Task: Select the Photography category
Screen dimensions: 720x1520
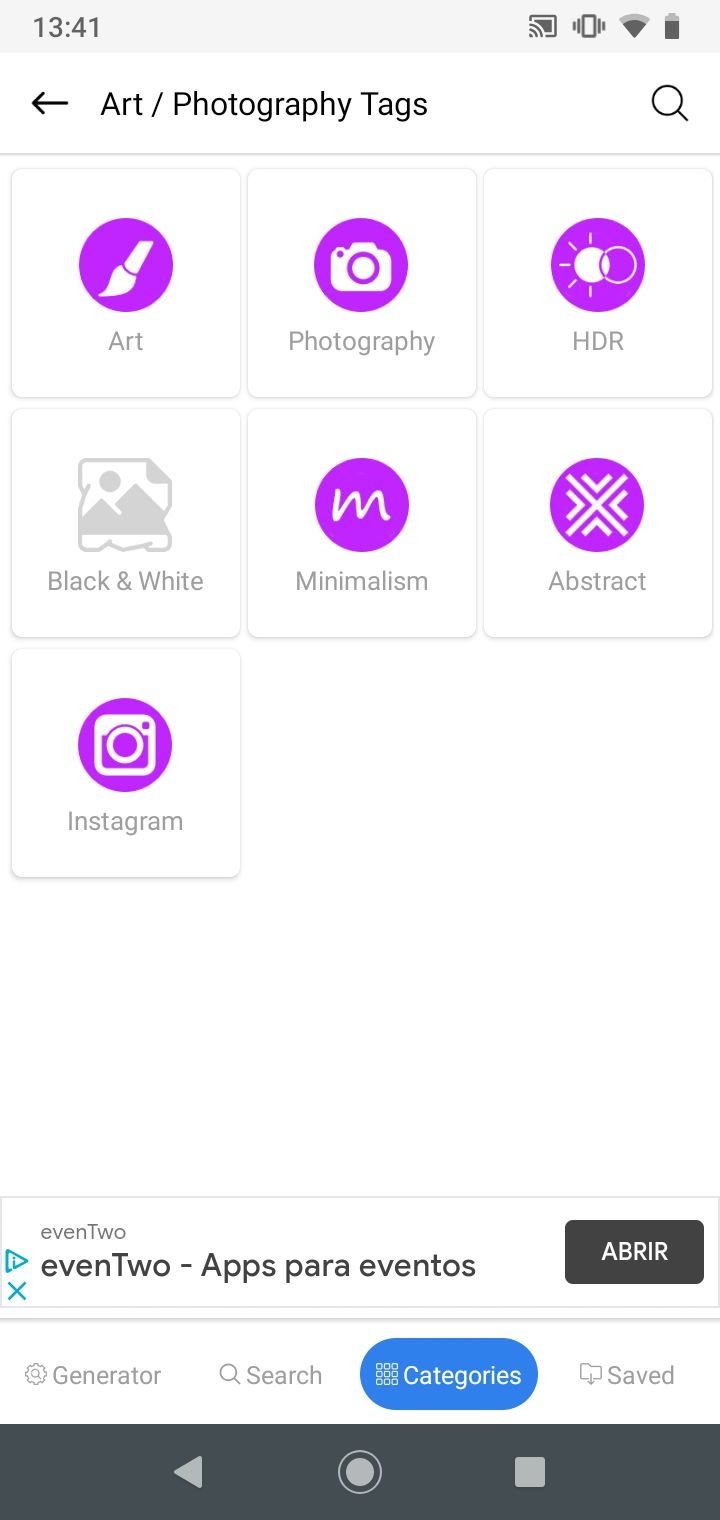Action: [x=362, y=283]
